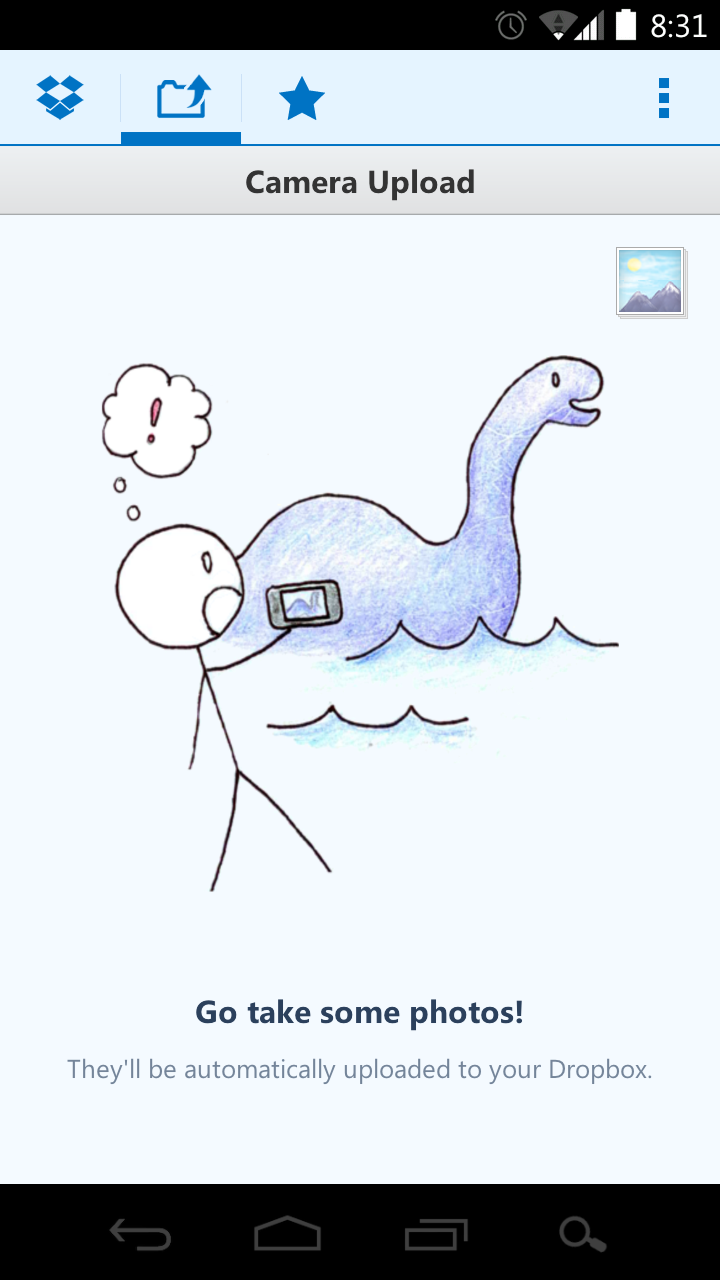Open the overflow menu
The width and height of the screenshot is (720, 1280).
click(x=663, y=98)
